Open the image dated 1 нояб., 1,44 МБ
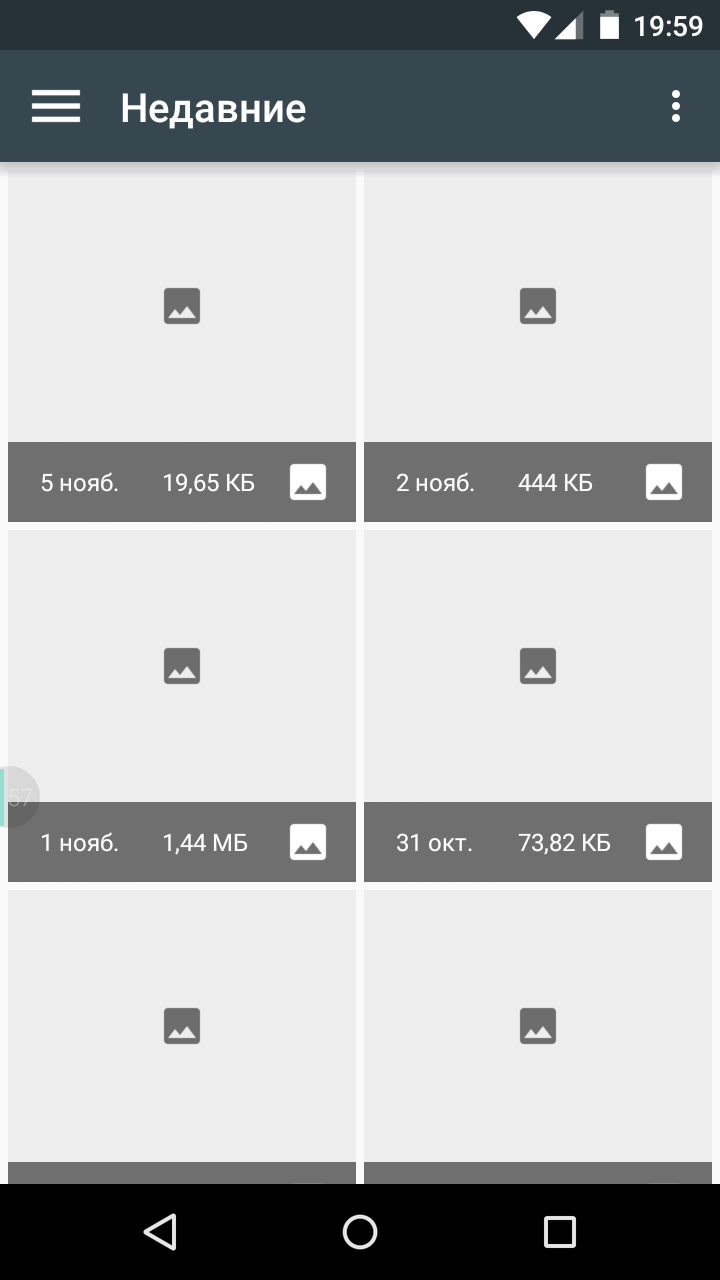 point(182,706)
